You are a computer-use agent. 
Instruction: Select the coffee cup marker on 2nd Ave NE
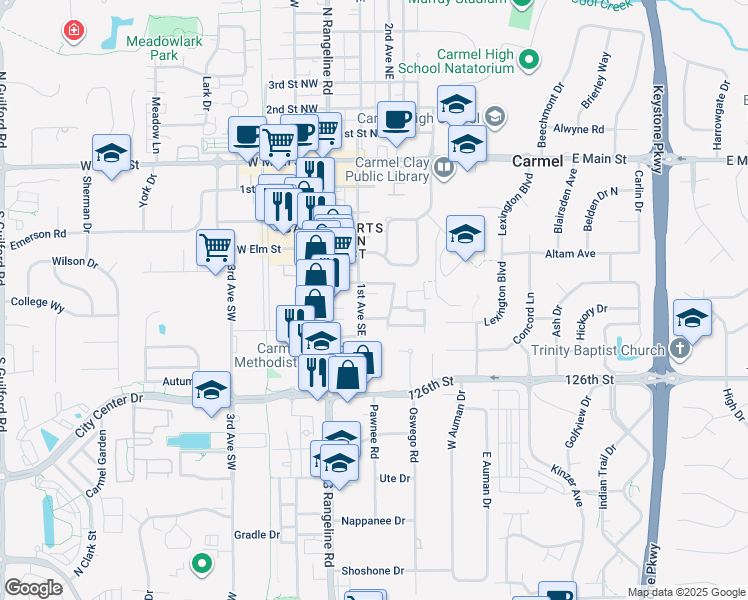point(396,119)
